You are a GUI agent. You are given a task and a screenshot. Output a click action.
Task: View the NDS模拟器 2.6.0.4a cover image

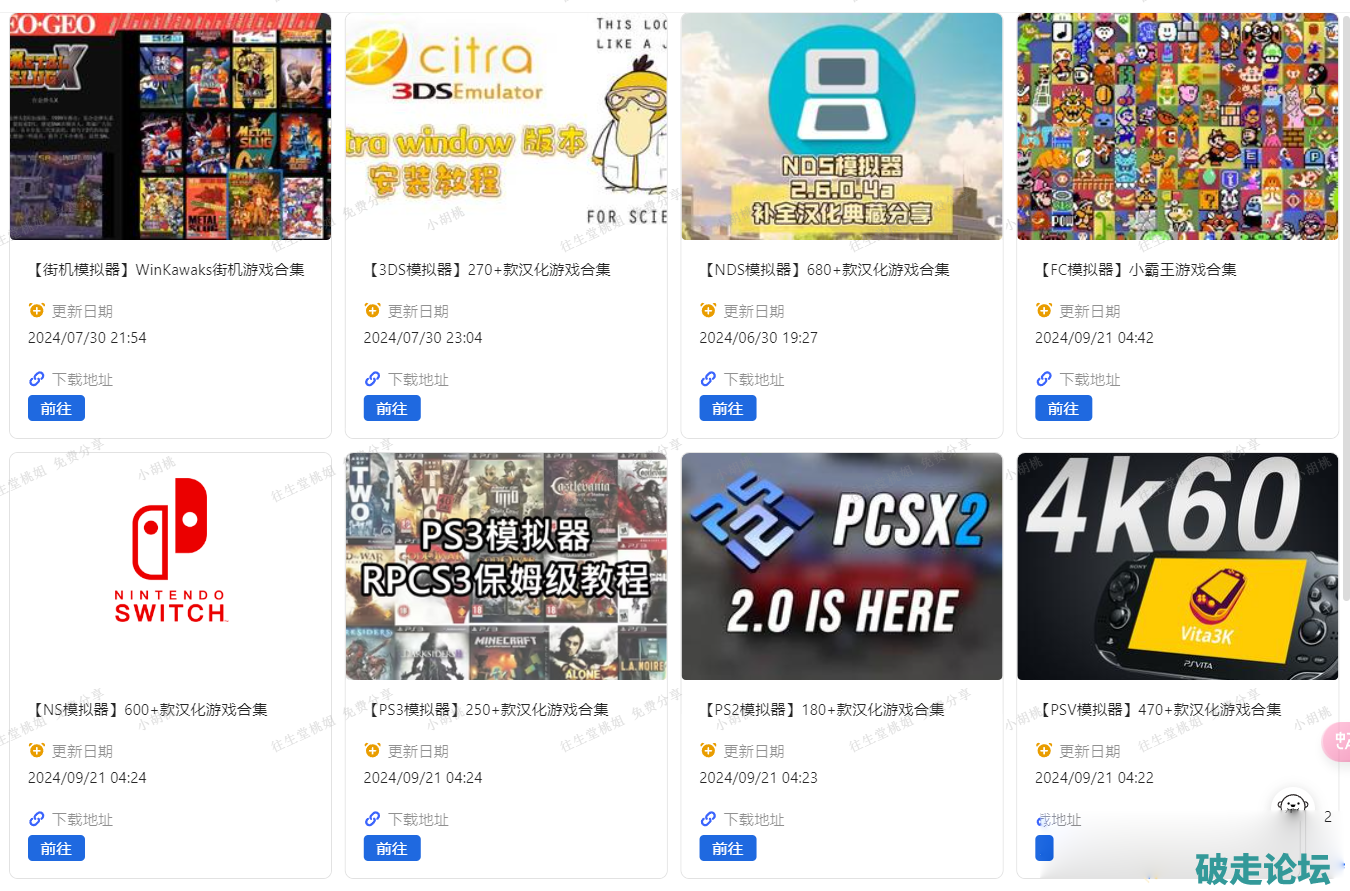click(x=842, y=127)
